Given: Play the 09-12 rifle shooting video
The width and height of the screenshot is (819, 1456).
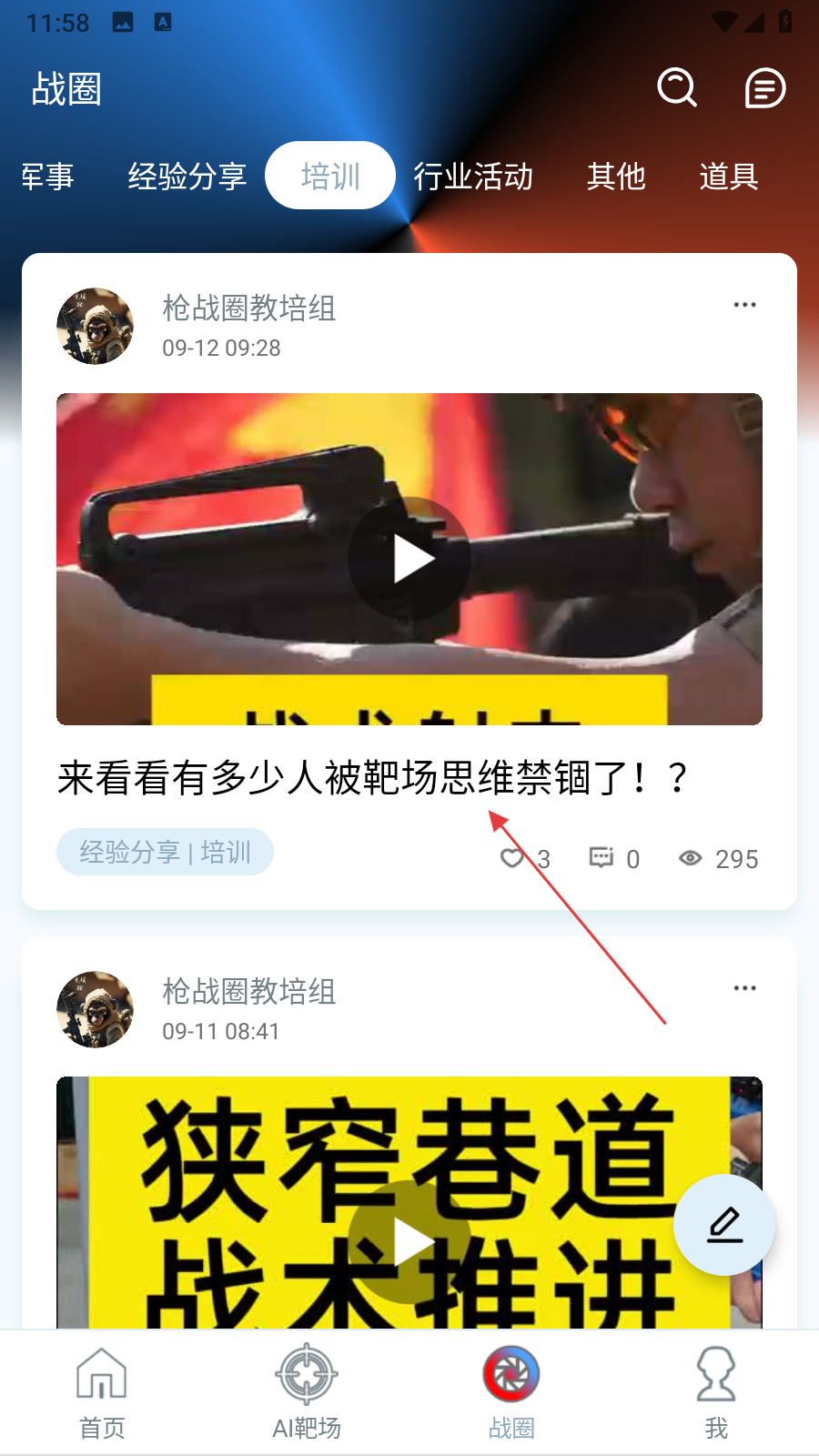Looking at the screenshot, I should [409, 559].
